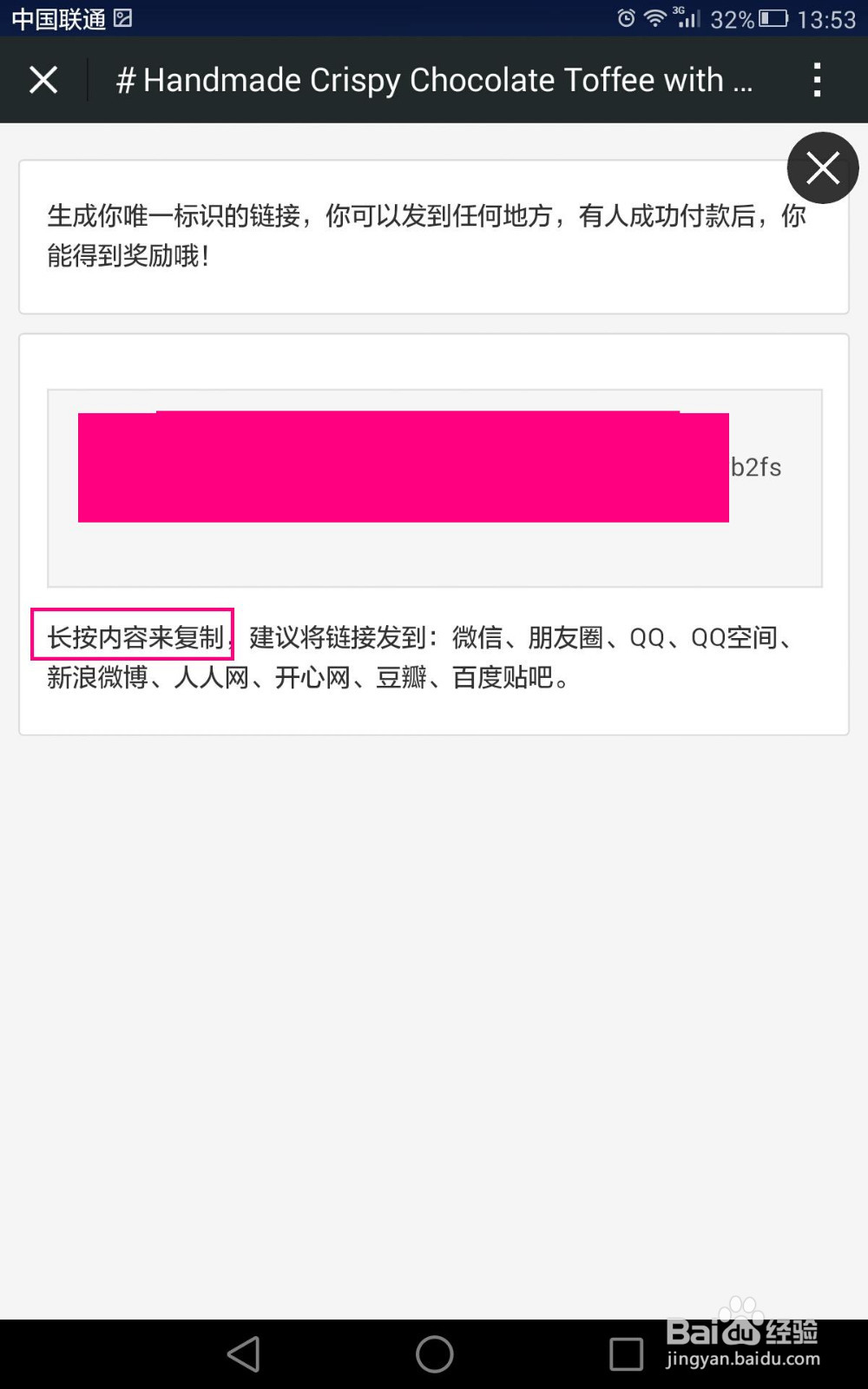Select the pink highlighted link area
868x1389 pixels.
[x=404, y=468]
